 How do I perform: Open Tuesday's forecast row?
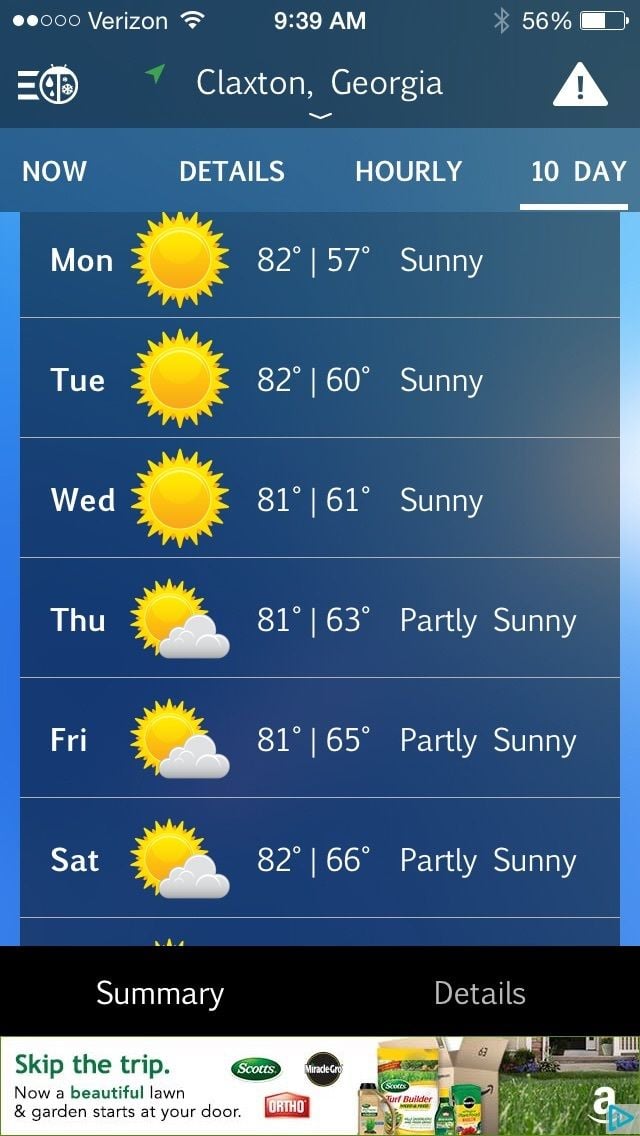pyautogui.click(x=320, y=380)
